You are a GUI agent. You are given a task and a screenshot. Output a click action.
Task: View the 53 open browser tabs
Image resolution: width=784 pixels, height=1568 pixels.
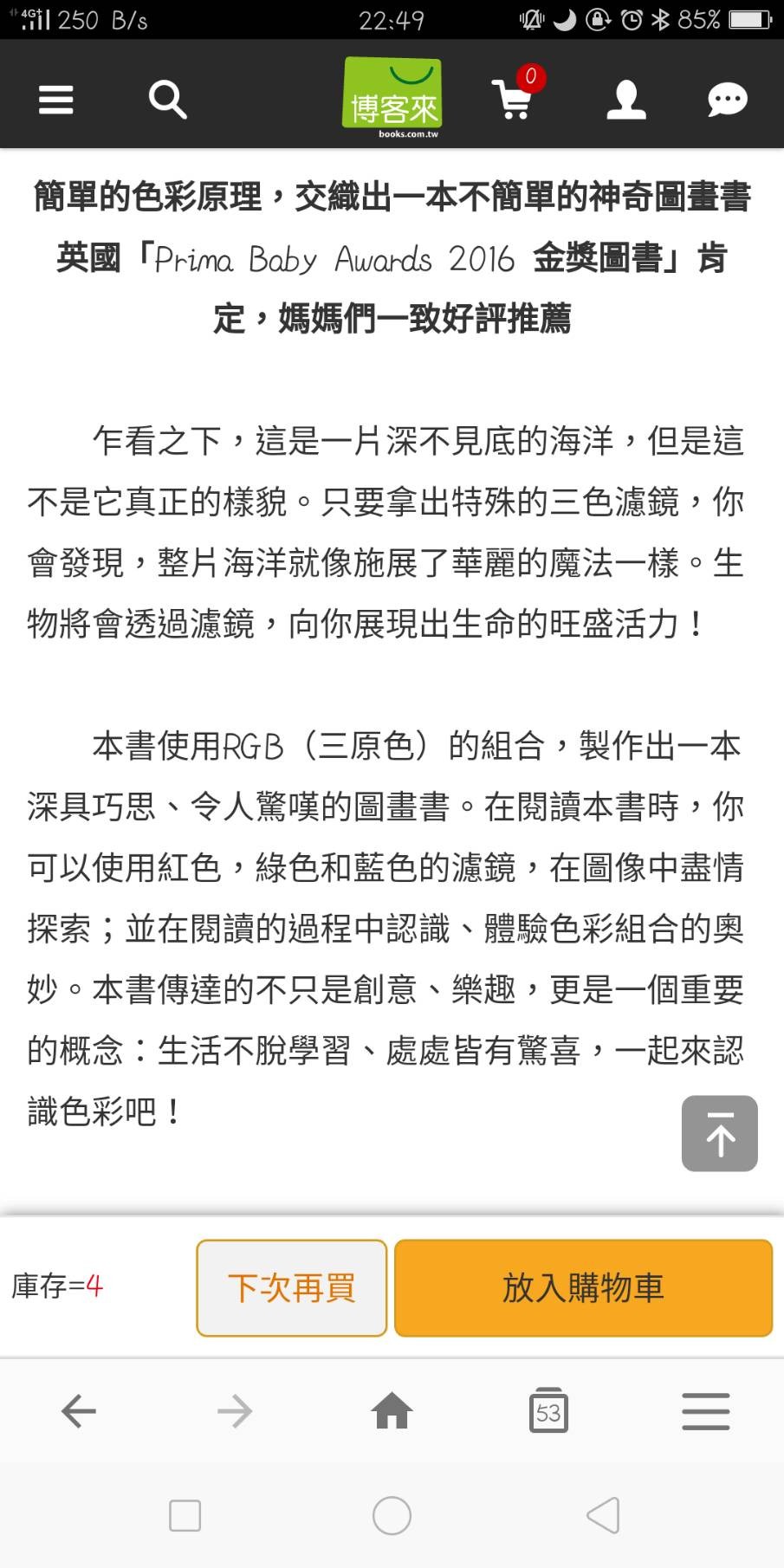[x=548, y=1411]
